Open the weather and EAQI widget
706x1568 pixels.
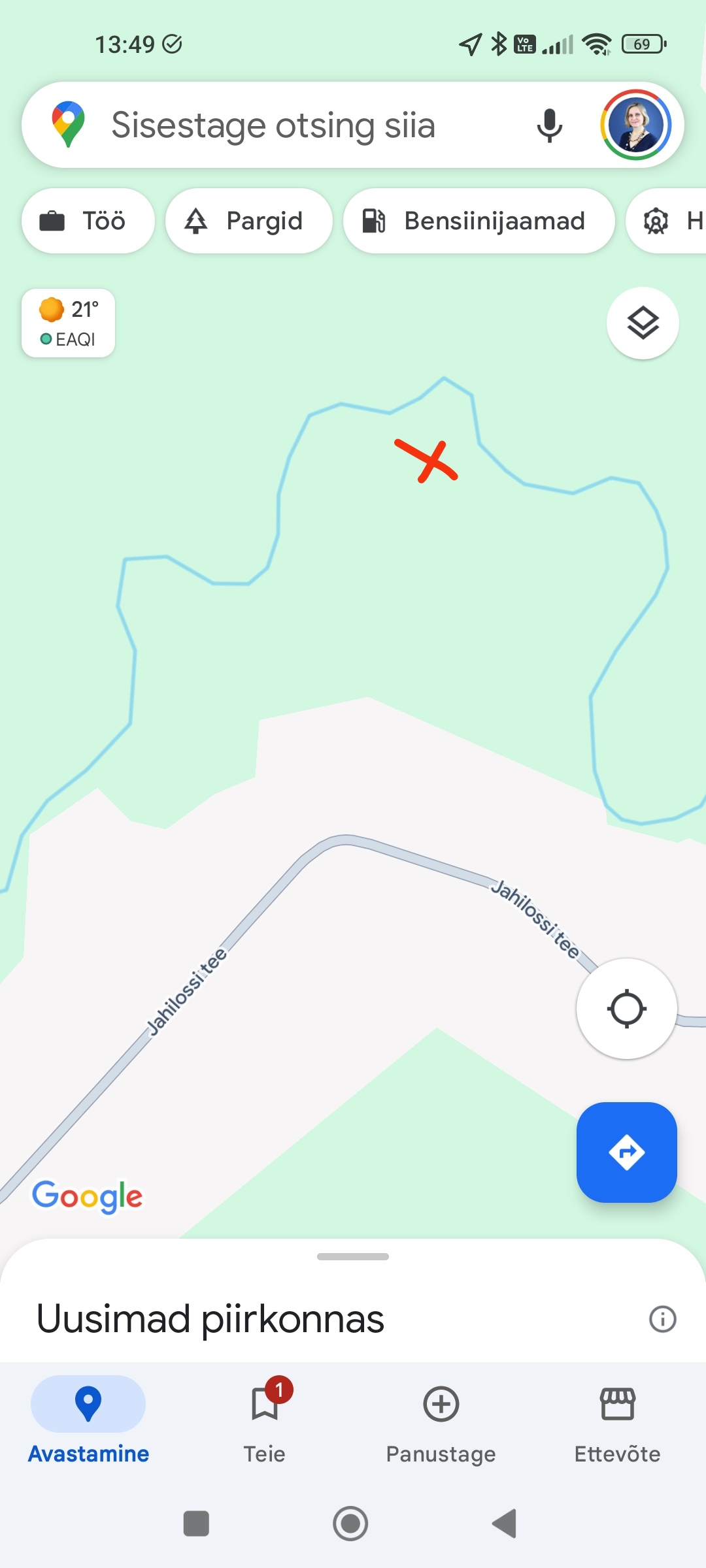(69, 323)
